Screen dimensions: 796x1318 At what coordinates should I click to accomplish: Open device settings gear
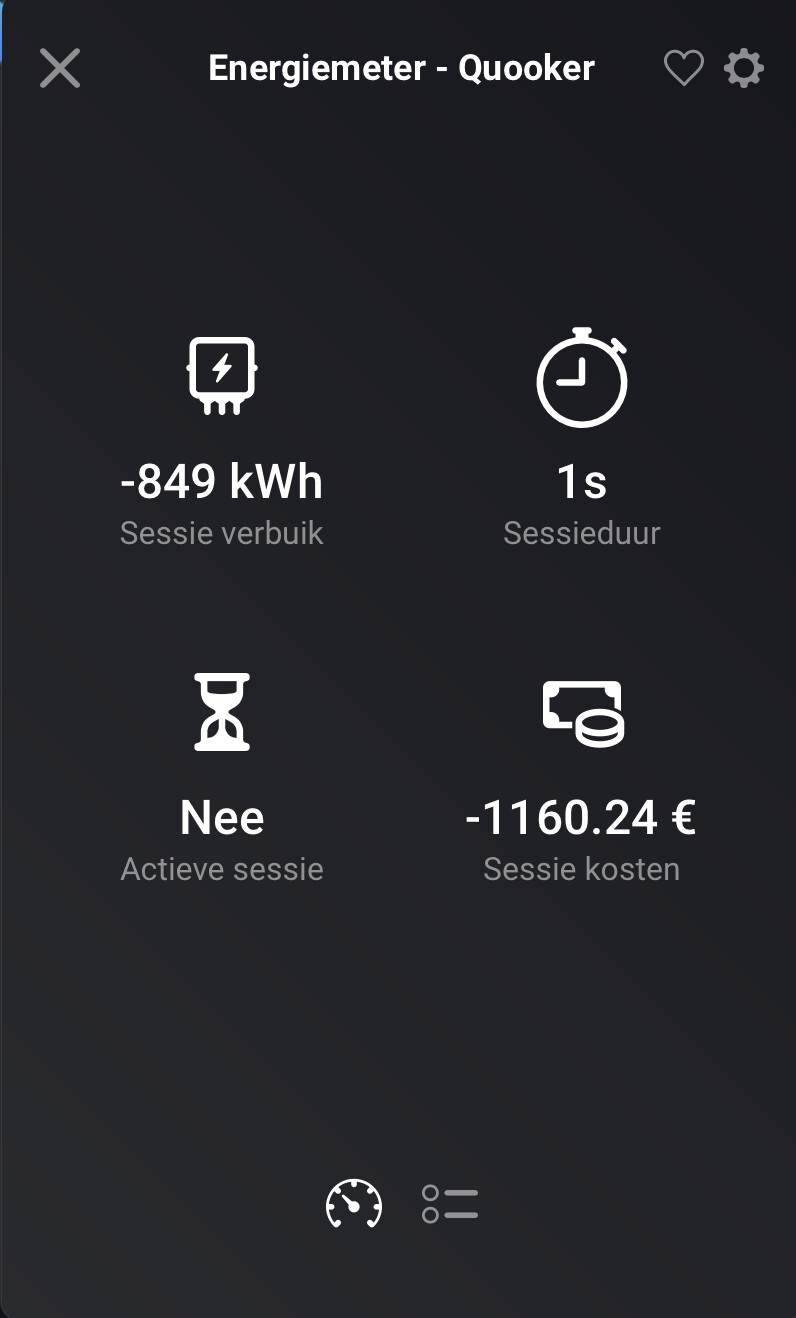pos(744,69)
